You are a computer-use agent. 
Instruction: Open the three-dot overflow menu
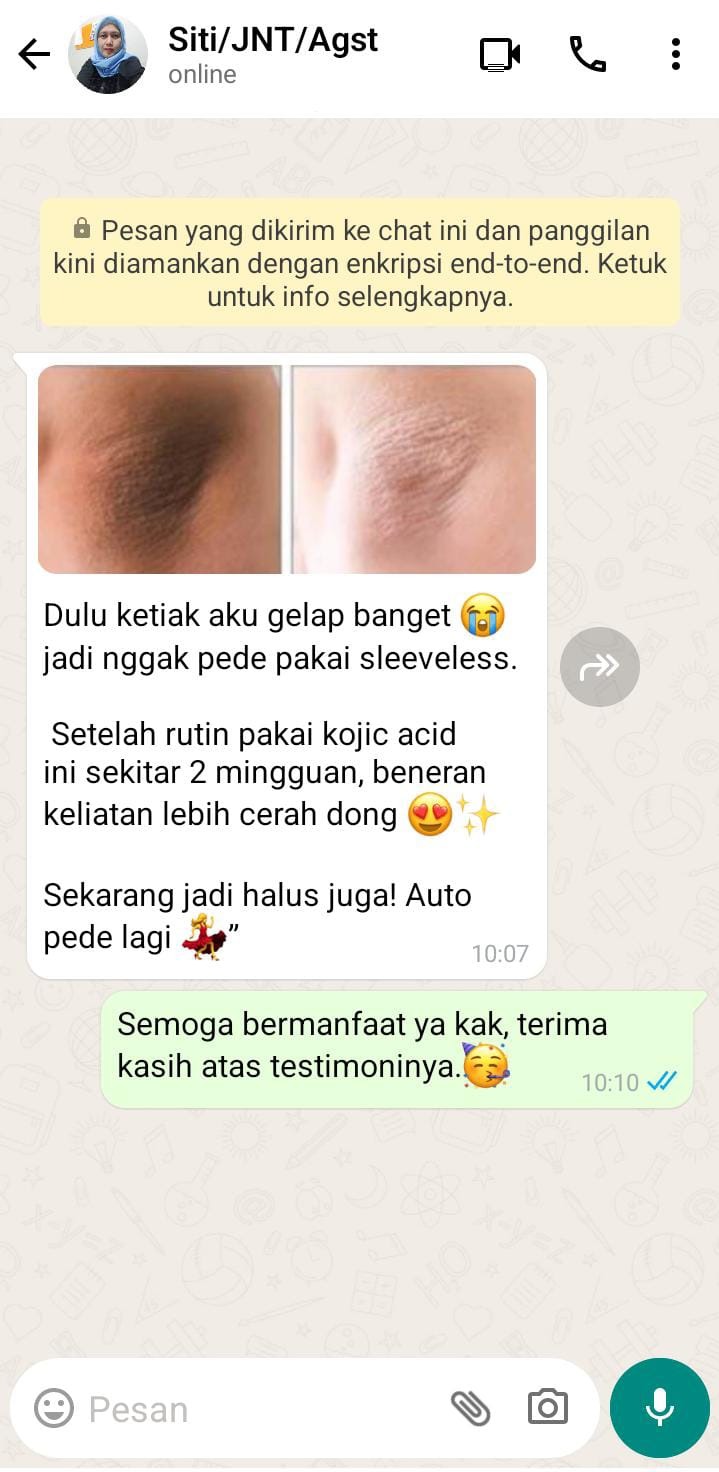[x=676, y=54]
